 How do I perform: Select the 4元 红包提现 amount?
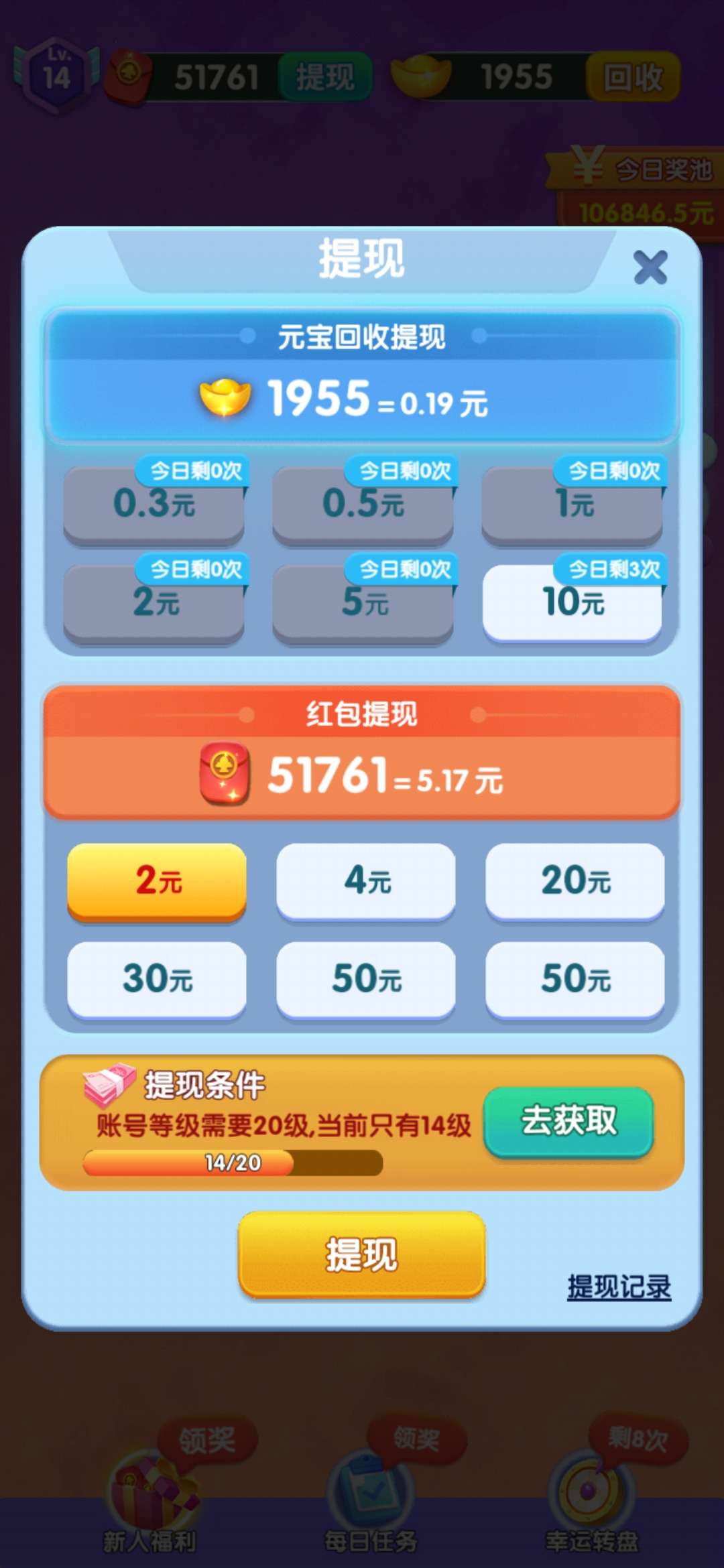(x=366, y=880)
